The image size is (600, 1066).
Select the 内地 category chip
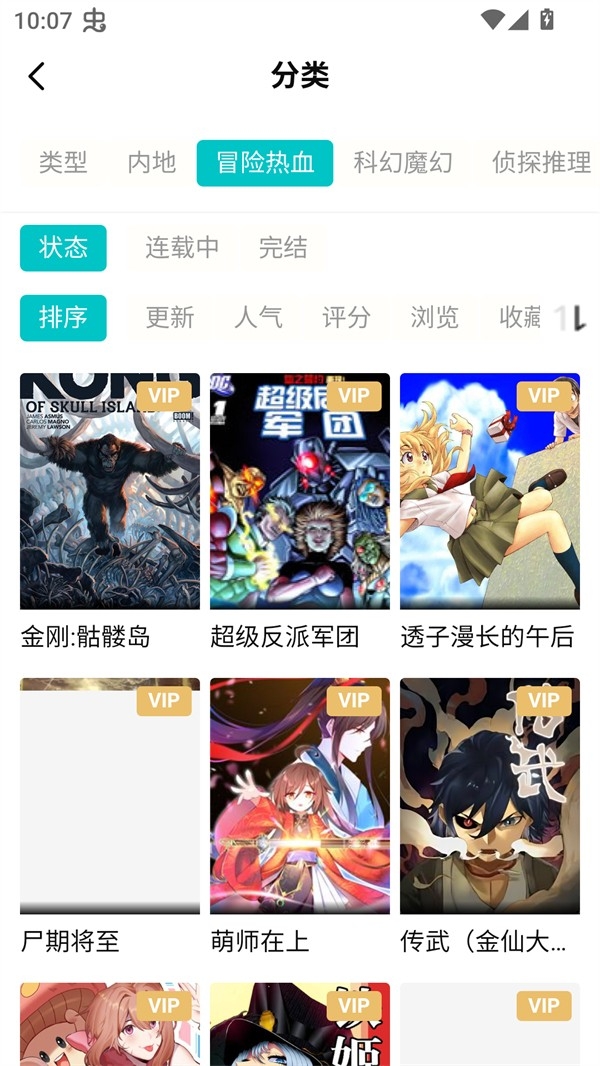pyautogui.click(x=152, y=163)
